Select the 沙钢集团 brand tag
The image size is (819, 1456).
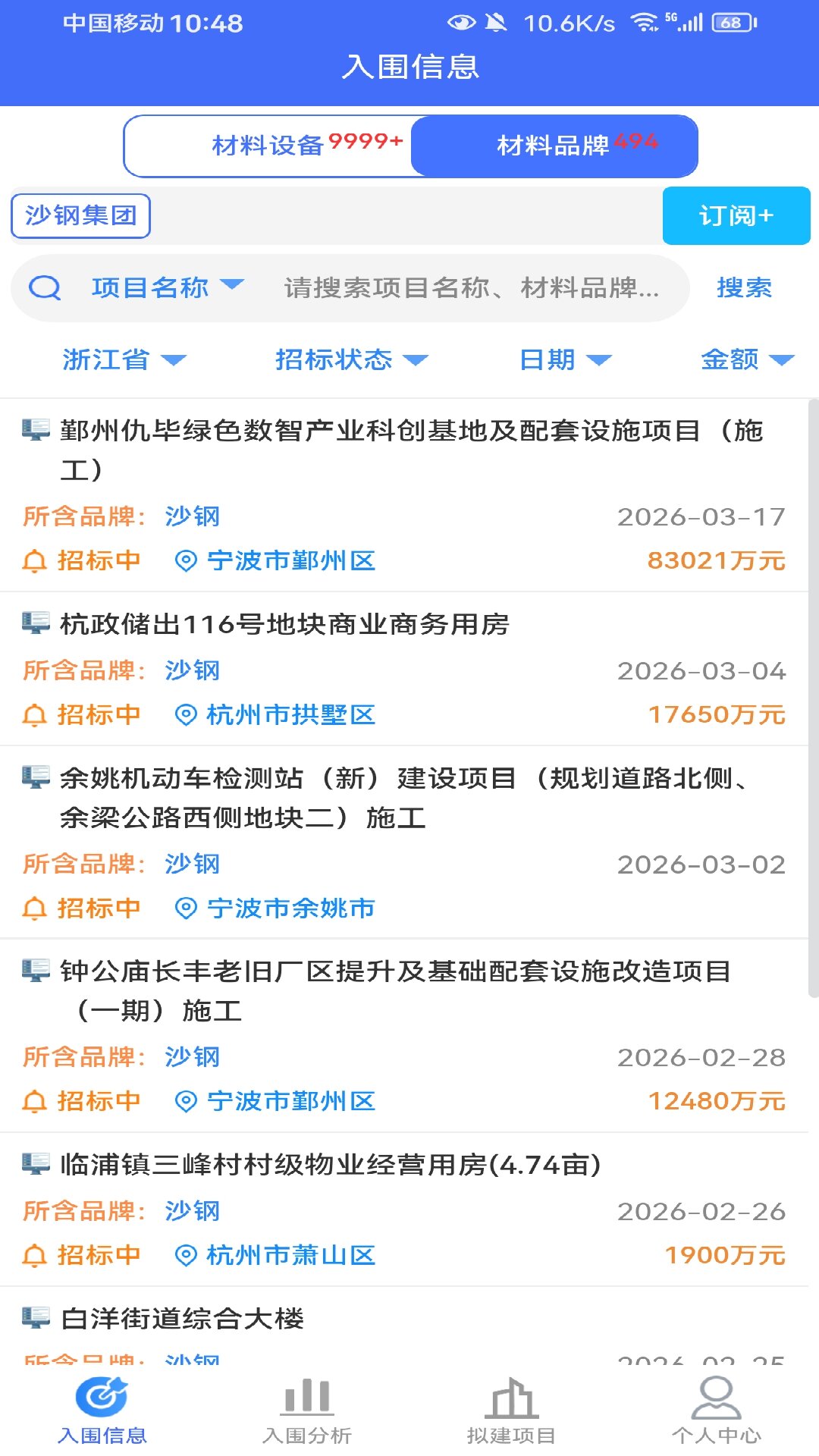coord(80,215)
